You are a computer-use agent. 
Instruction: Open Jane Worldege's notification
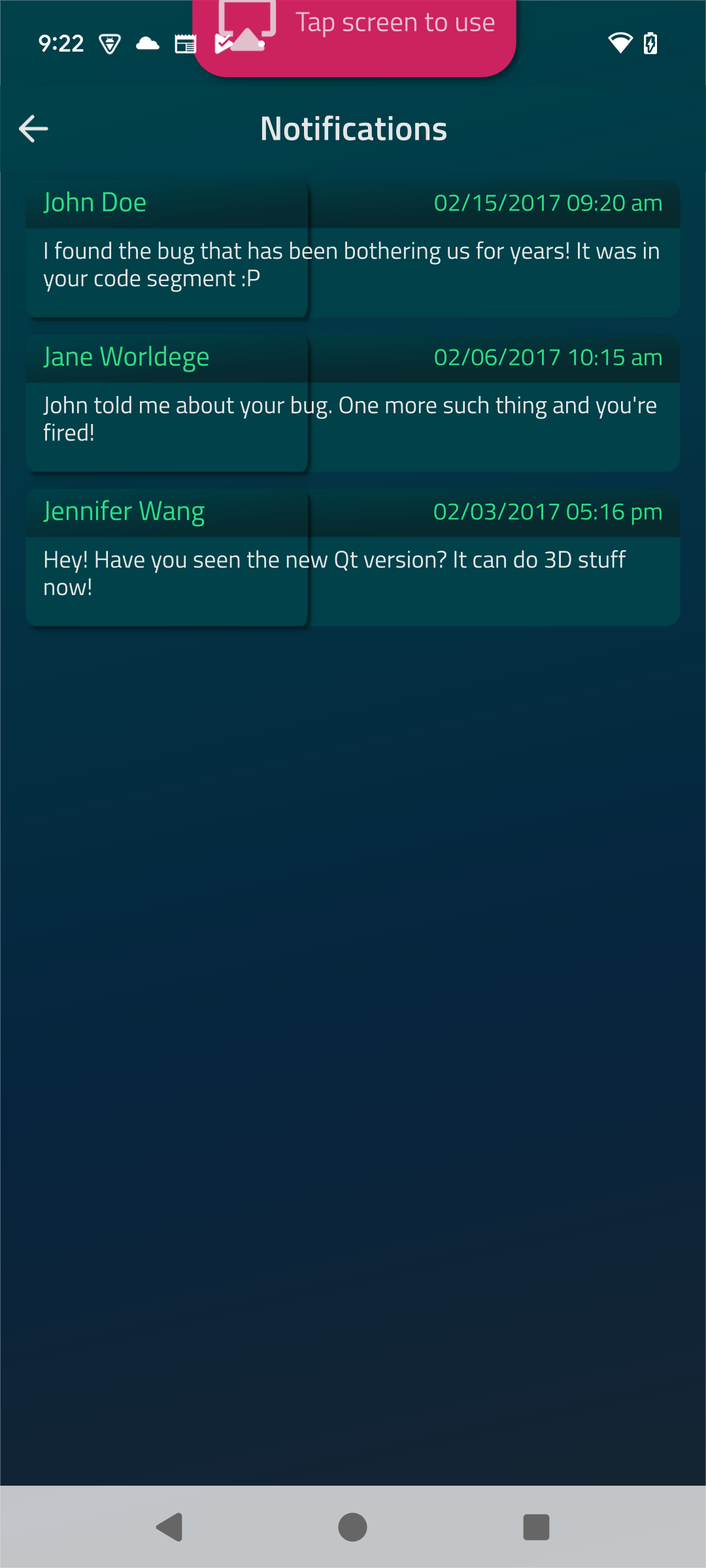tap(353, 403)
